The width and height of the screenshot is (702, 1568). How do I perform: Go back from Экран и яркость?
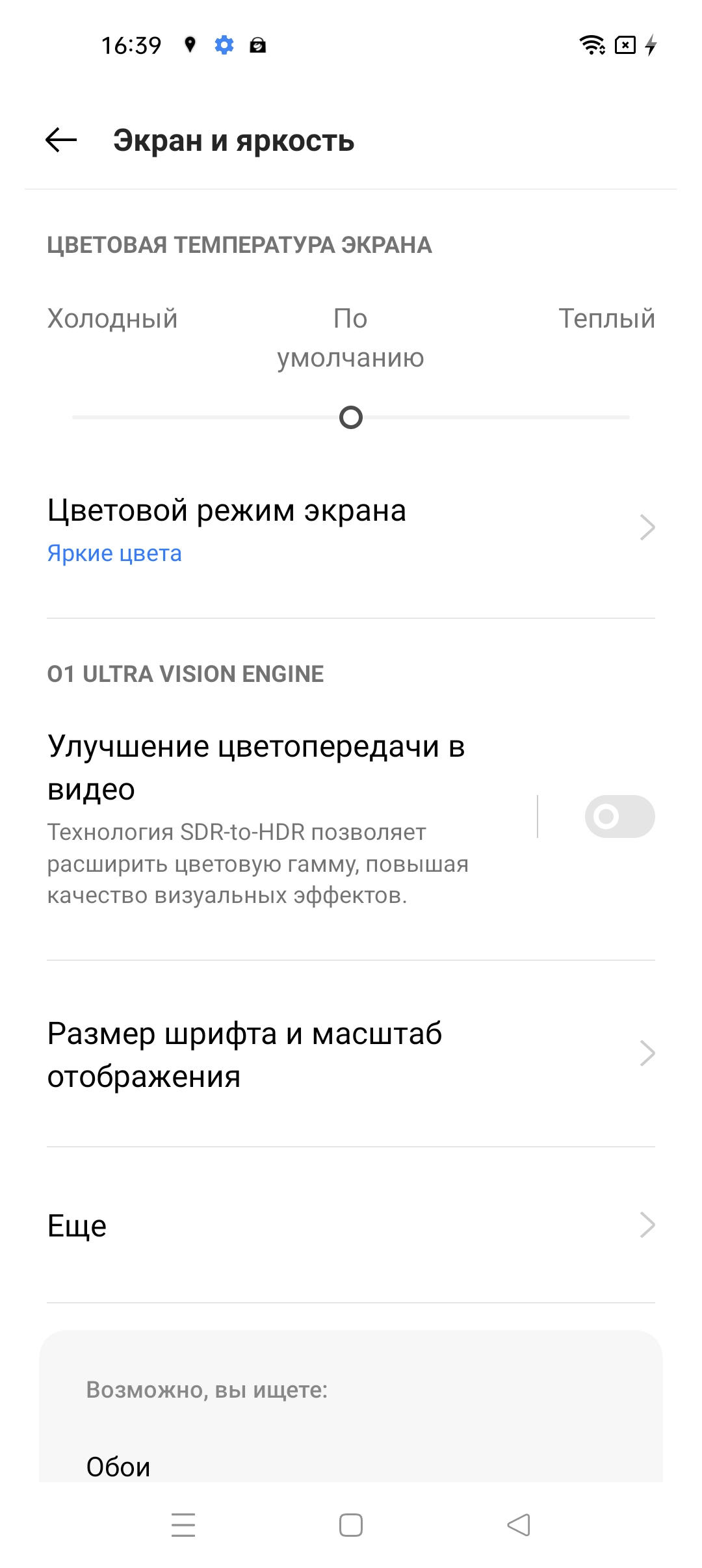[x=61, y=140]
